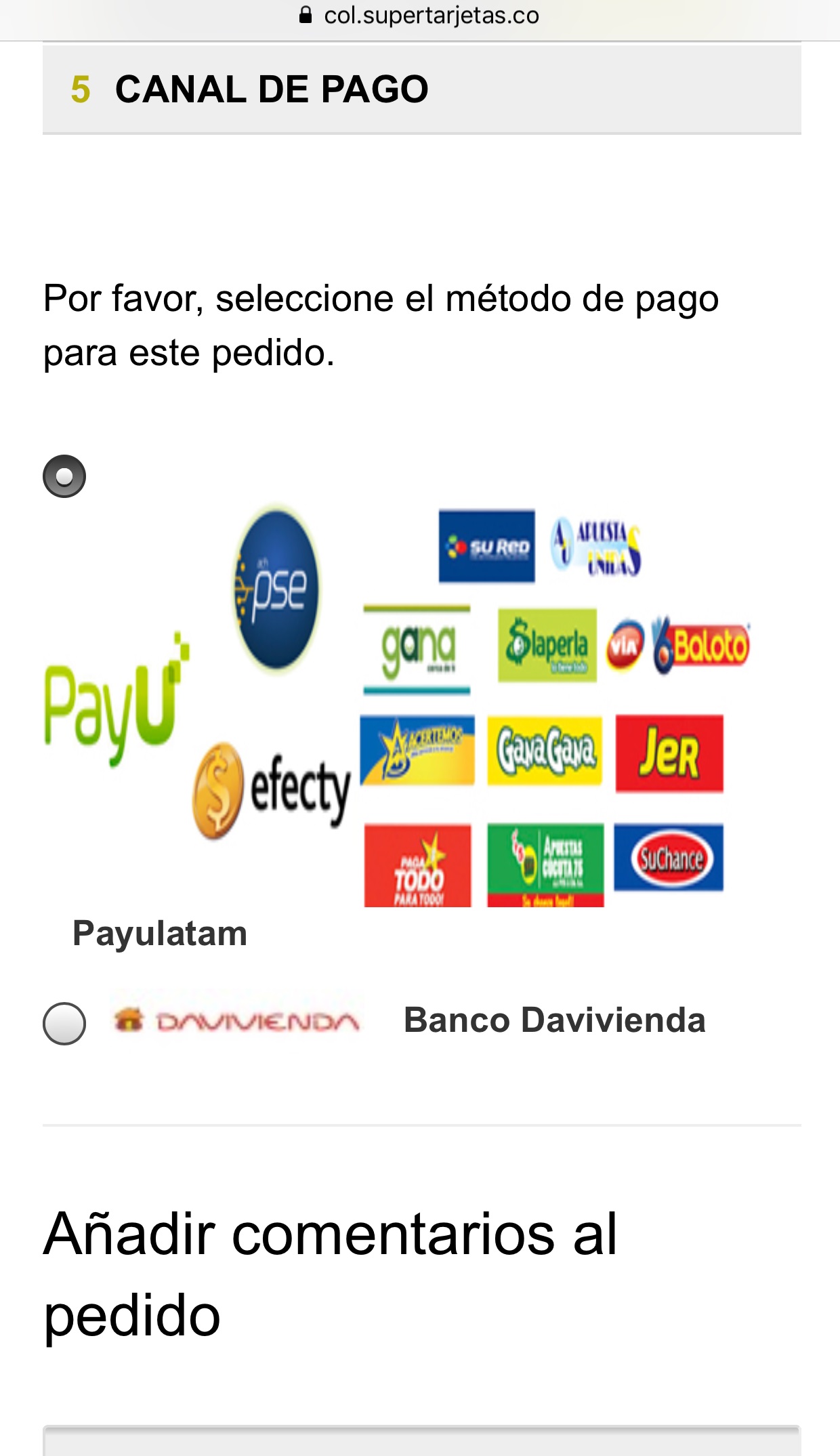Screen dimensions: 840x1456
Task: Choose Banco Davivienda as payment method
Action: click(x=64, y=1023)
